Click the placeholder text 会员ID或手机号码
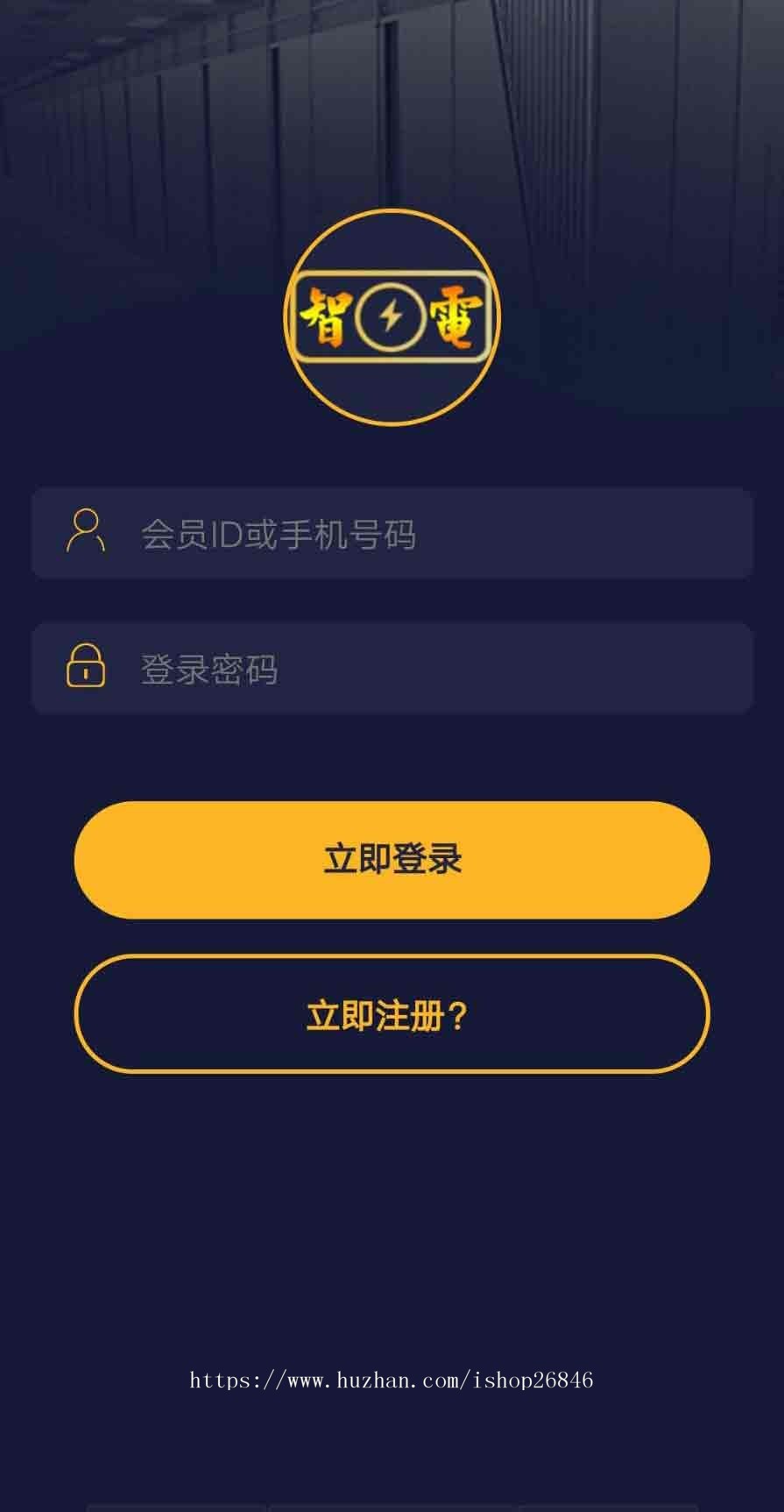The height and width of the screenshot is (1512, 784). [x=280, y=532]
